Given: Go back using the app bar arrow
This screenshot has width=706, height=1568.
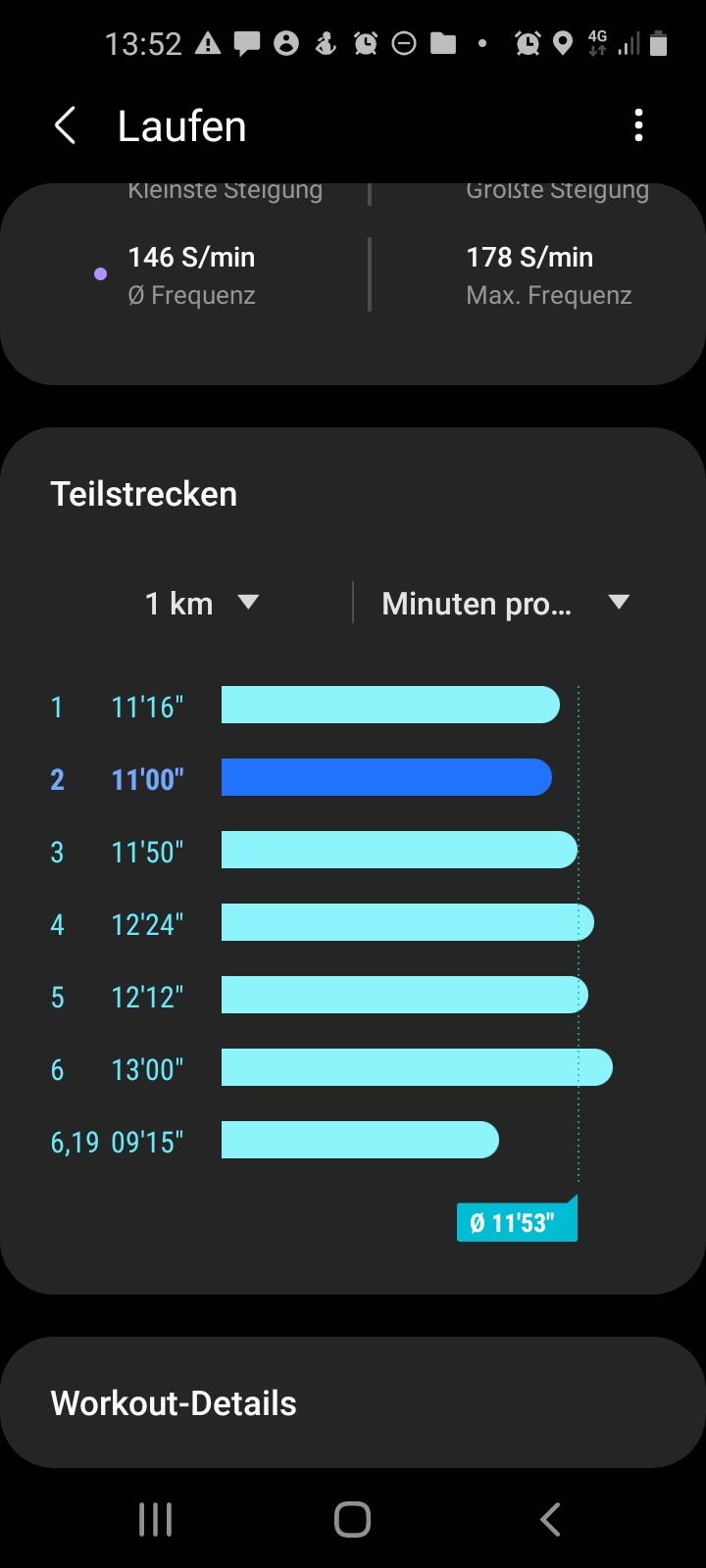Looking at the screenshot, I should (65, 126).
